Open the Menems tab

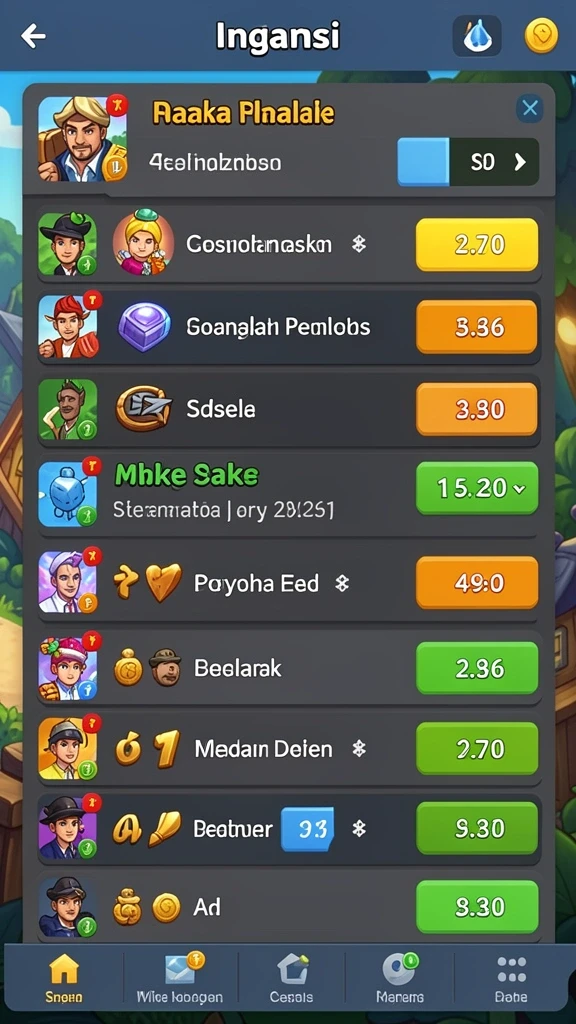(x=400, y=978)
